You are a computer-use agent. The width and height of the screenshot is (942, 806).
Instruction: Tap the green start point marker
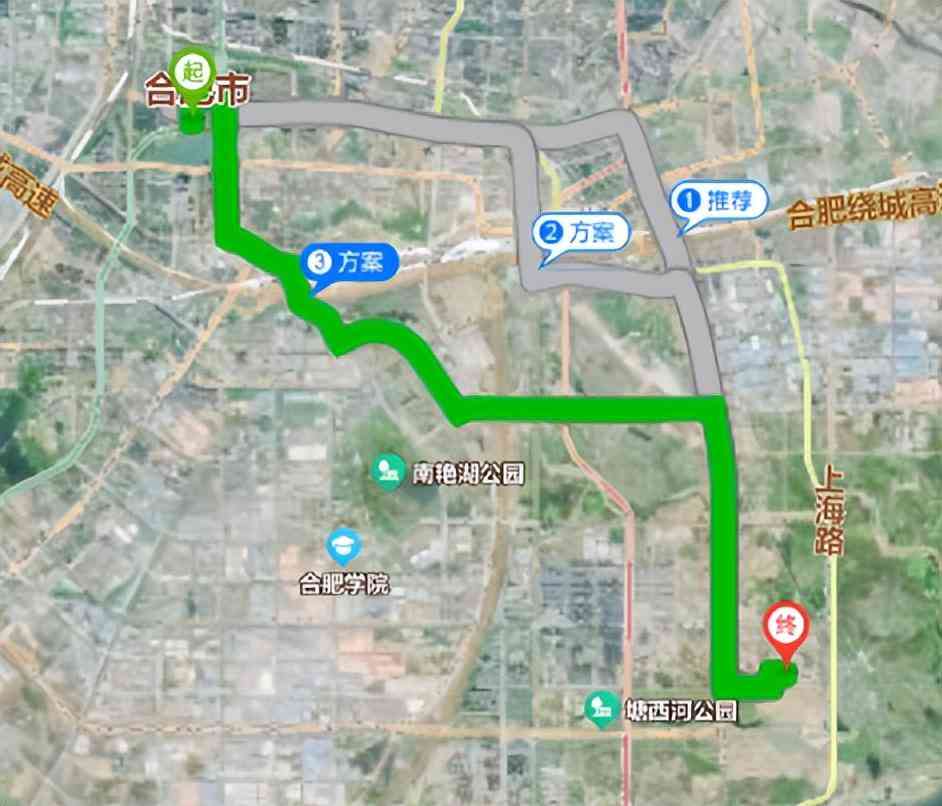189,73
